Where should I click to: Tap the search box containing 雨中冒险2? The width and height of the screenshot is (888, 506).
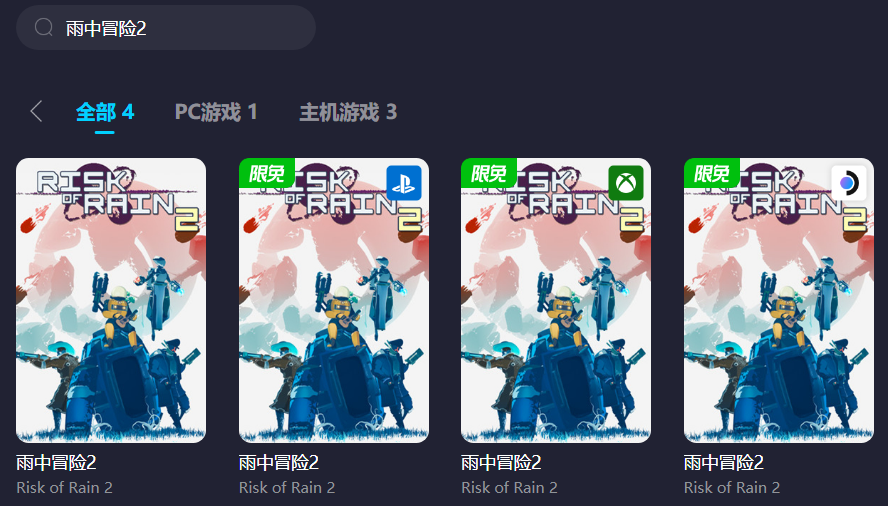(x=166, y=28)
